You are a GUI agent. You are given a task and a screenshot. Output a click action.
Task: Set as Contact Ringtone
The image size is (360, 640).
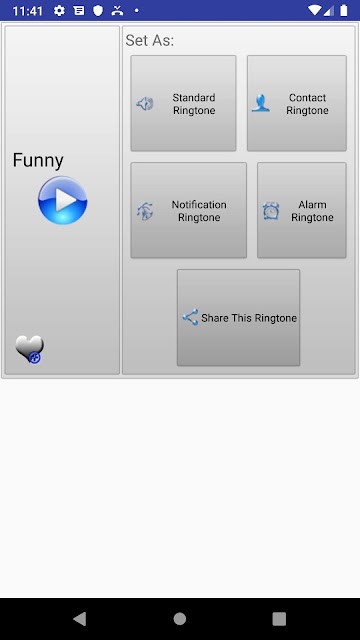(x=297, y=103)
